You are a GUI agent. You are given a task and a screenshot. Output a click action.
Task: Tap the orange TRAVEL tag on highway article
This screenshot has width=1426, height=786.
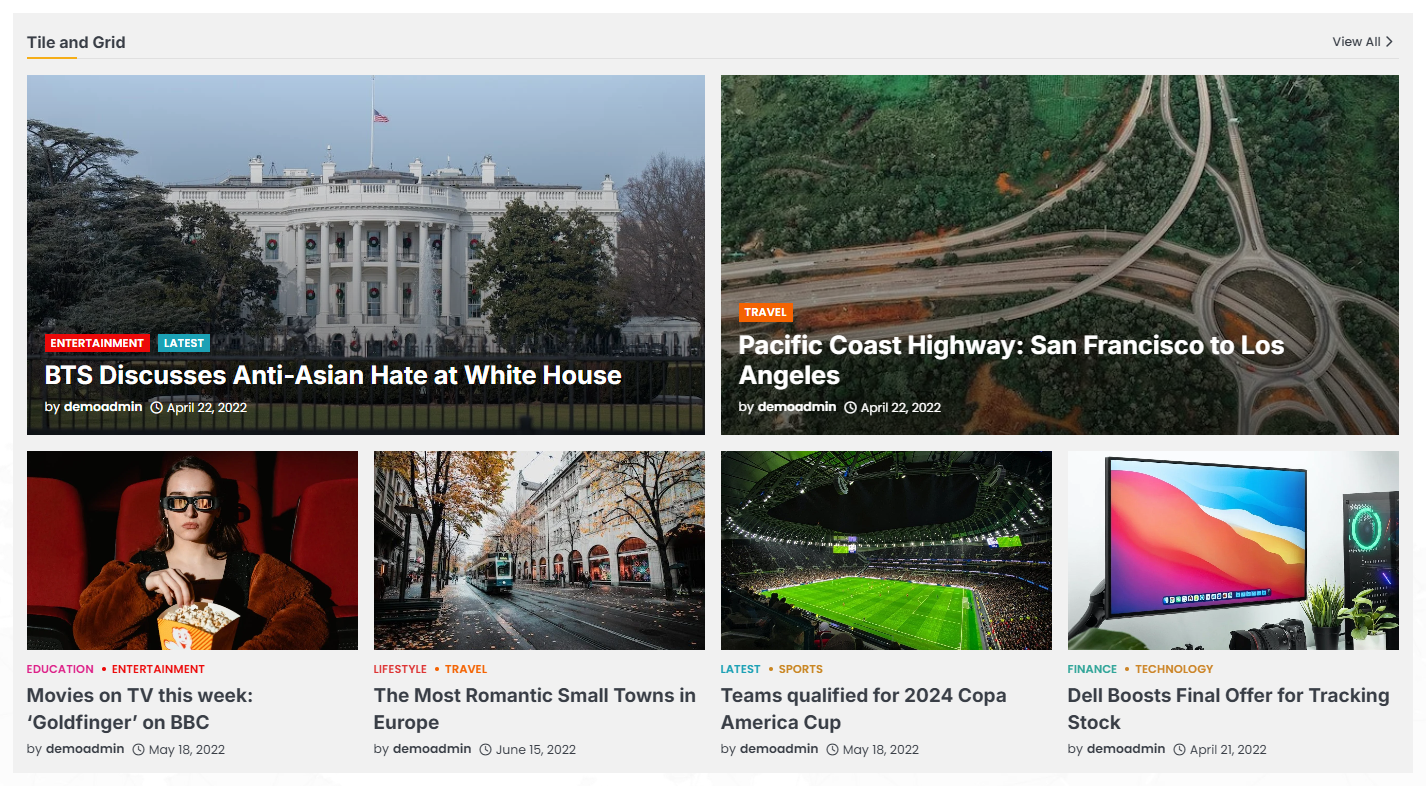pyautogui.click(x=765, y=312)
